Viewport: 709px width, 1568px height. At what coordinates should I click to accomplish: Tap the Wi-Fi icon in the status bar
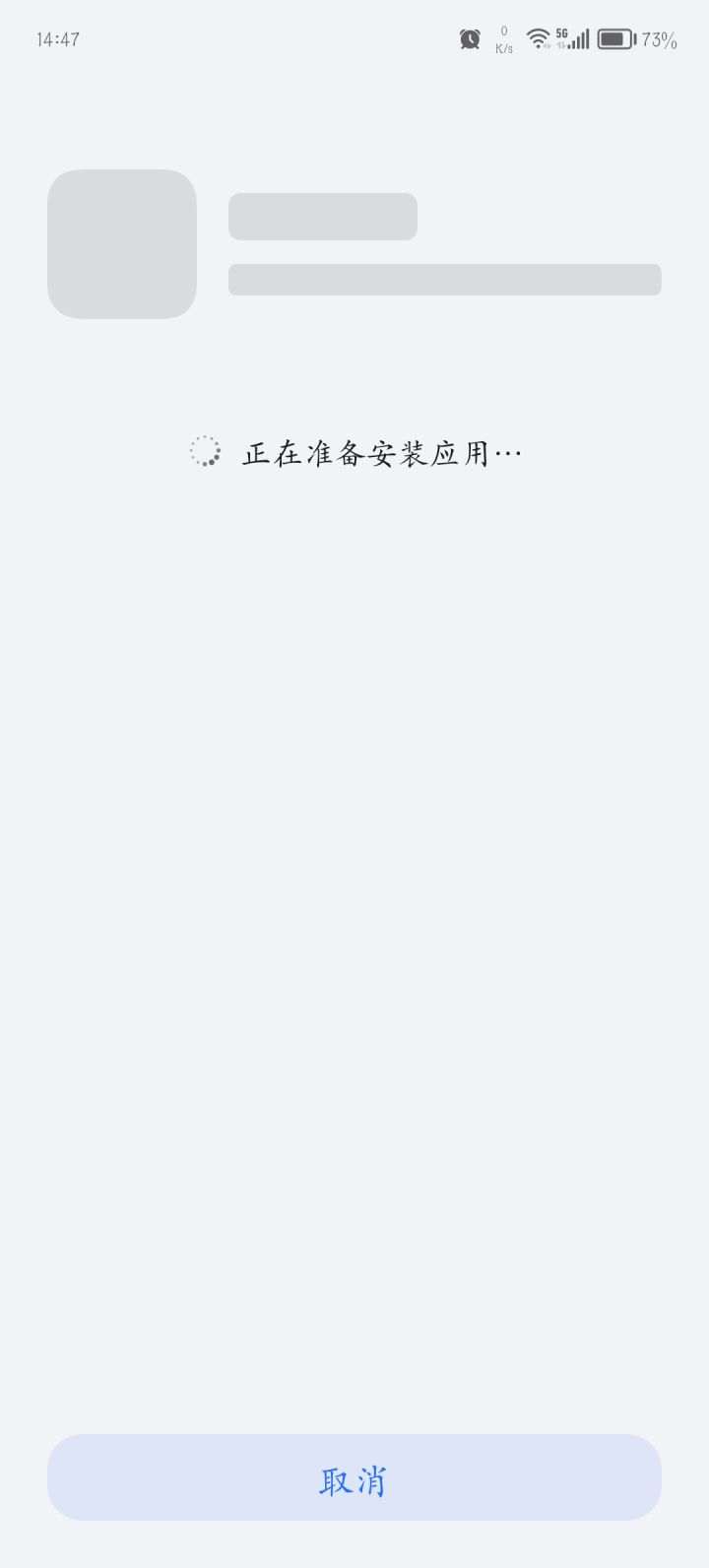coord(537,38)
